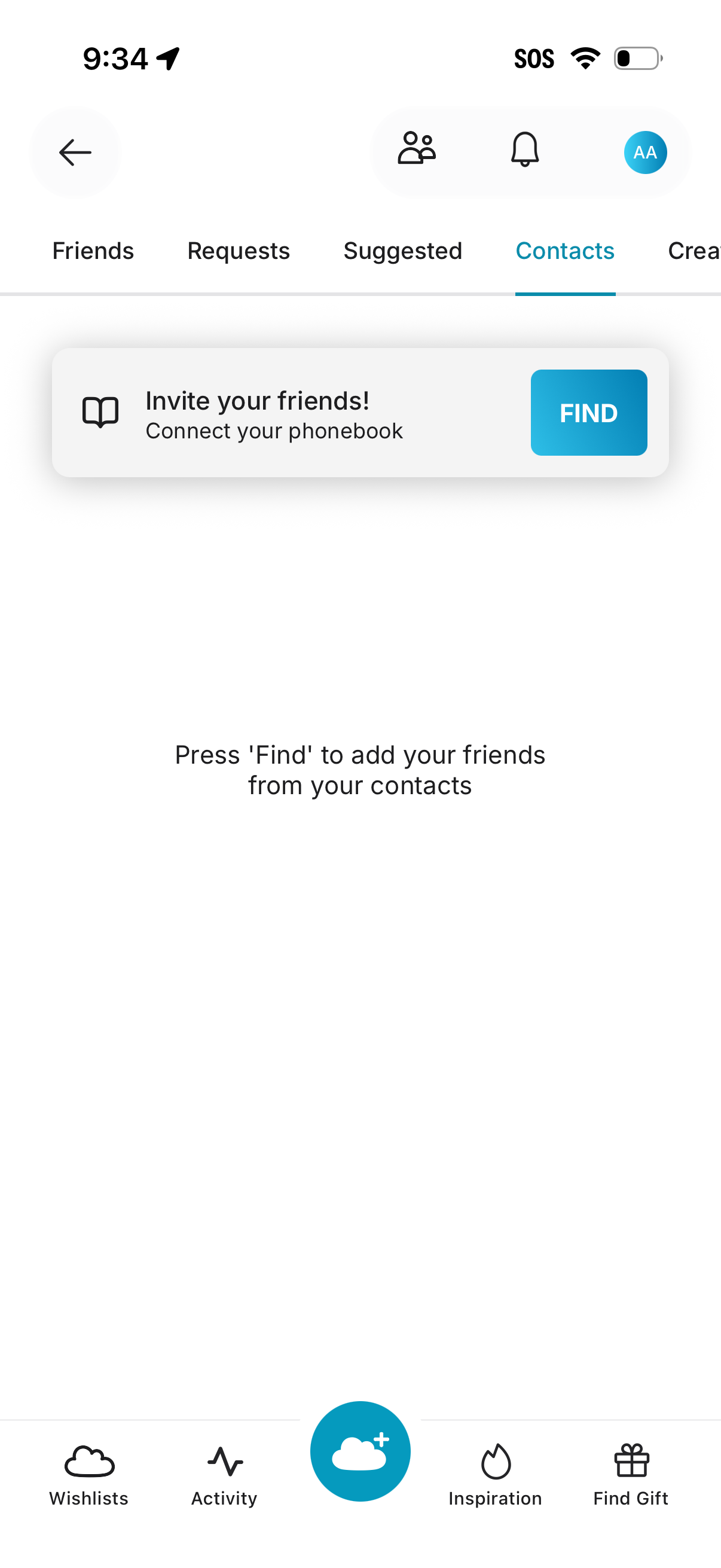This screenshot has width=721, height=1568.
Task: Navigate back with the arrow icon
Action: pos(74,152)
